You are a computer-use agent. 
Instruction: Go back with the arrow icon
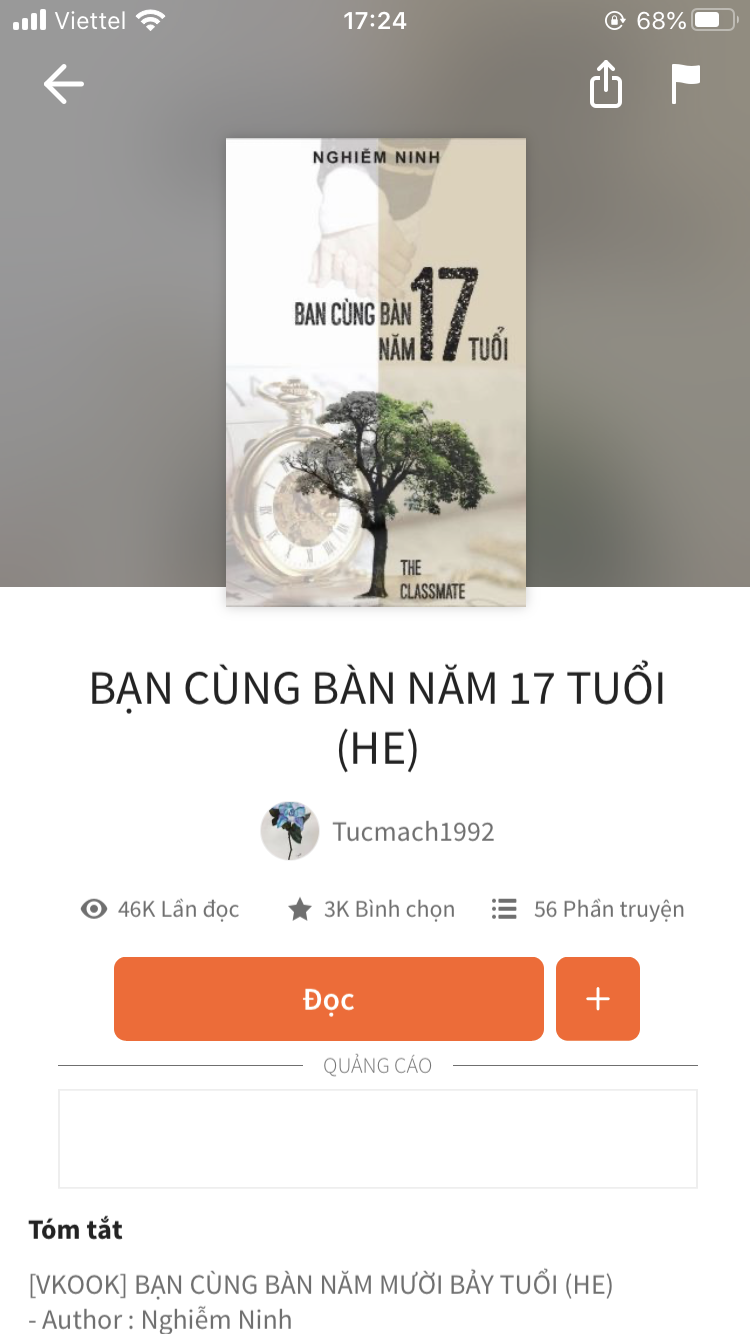point(64,84)
